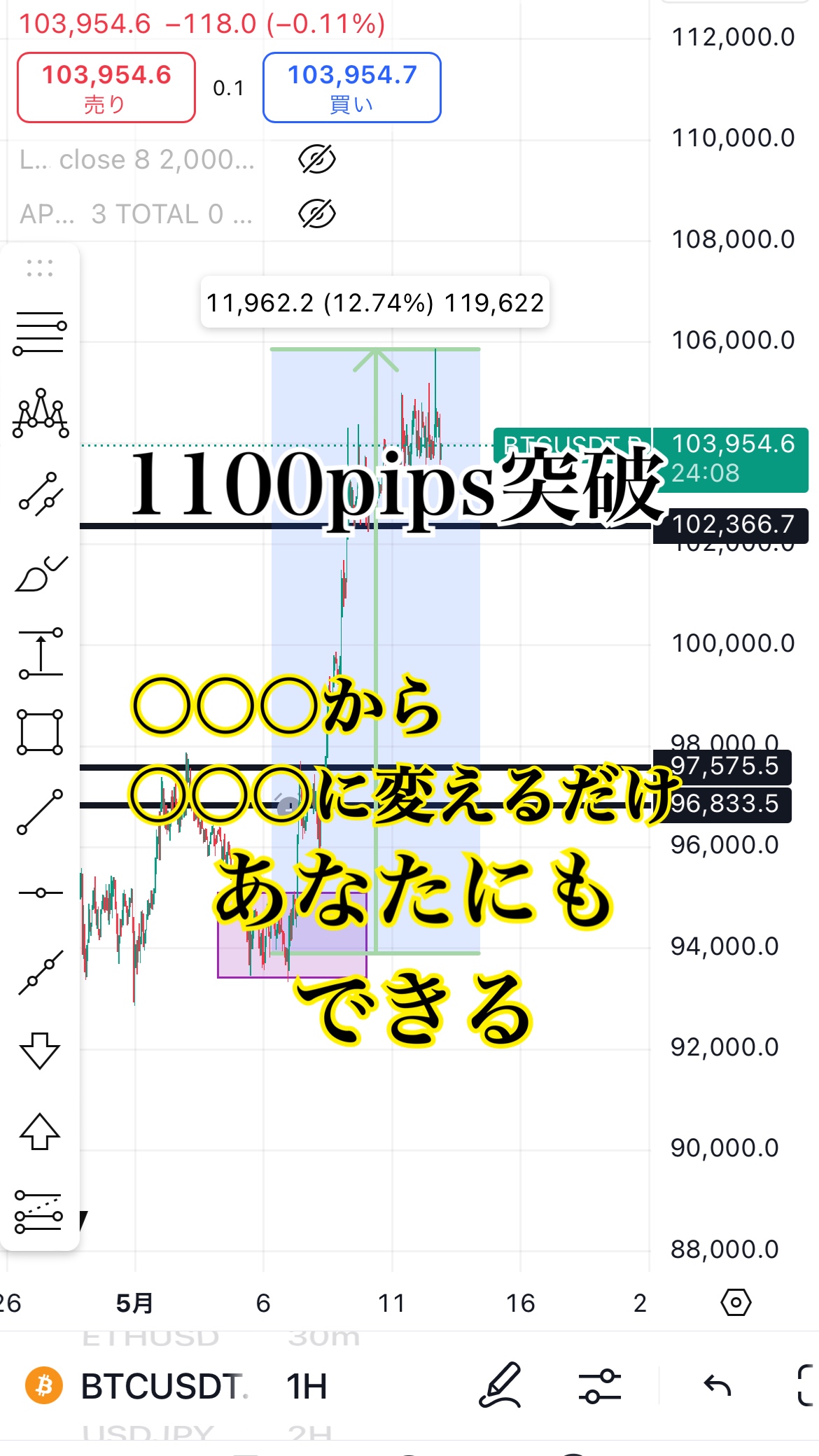The height and width of the screenshot is (1456, 819).
Task: Tap the toolbar drag handle dots
Action: pyautogui.click(x=40, y=267)
